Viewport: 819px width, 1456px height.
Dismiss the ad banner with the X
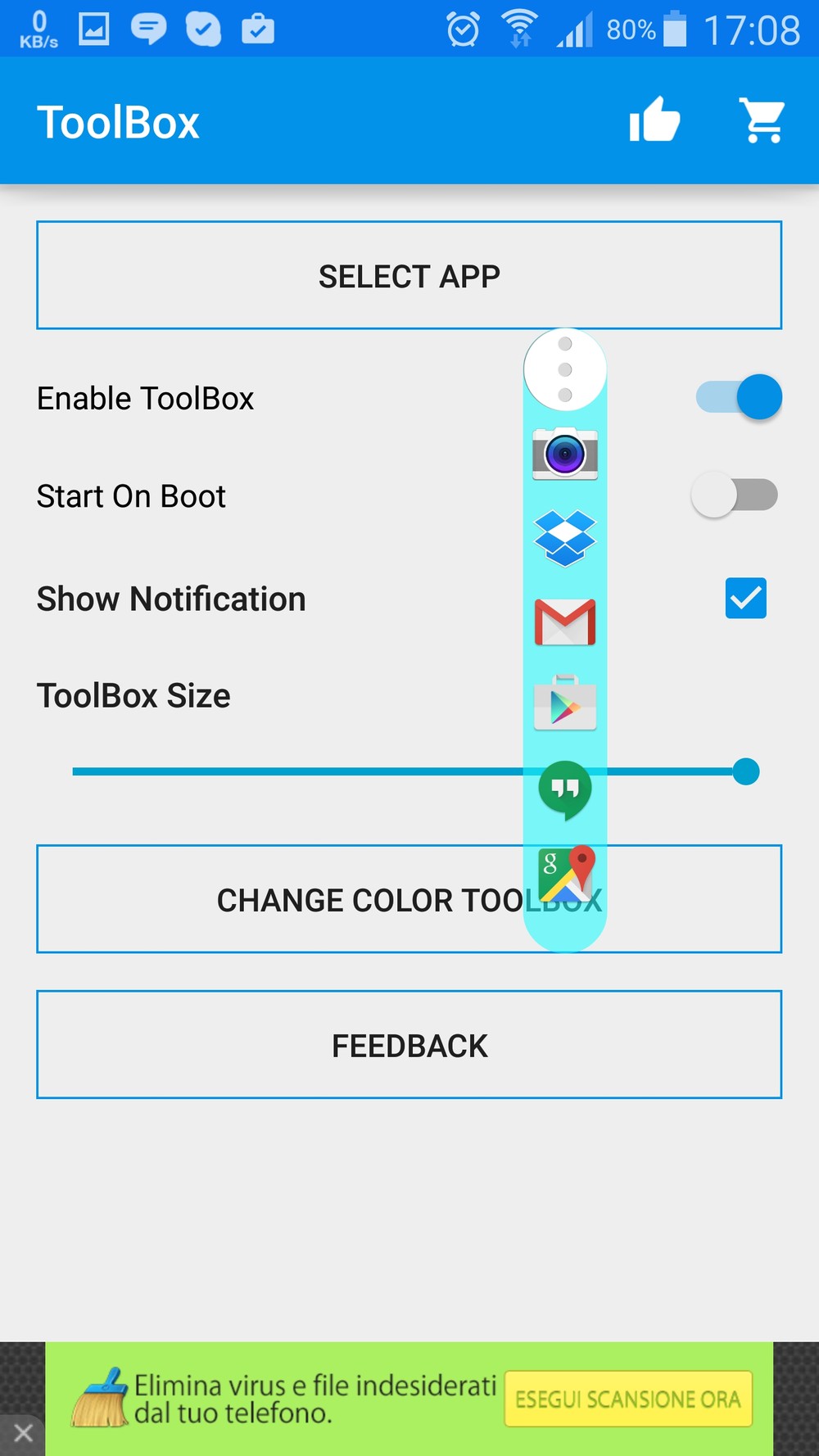point(23,1433)
